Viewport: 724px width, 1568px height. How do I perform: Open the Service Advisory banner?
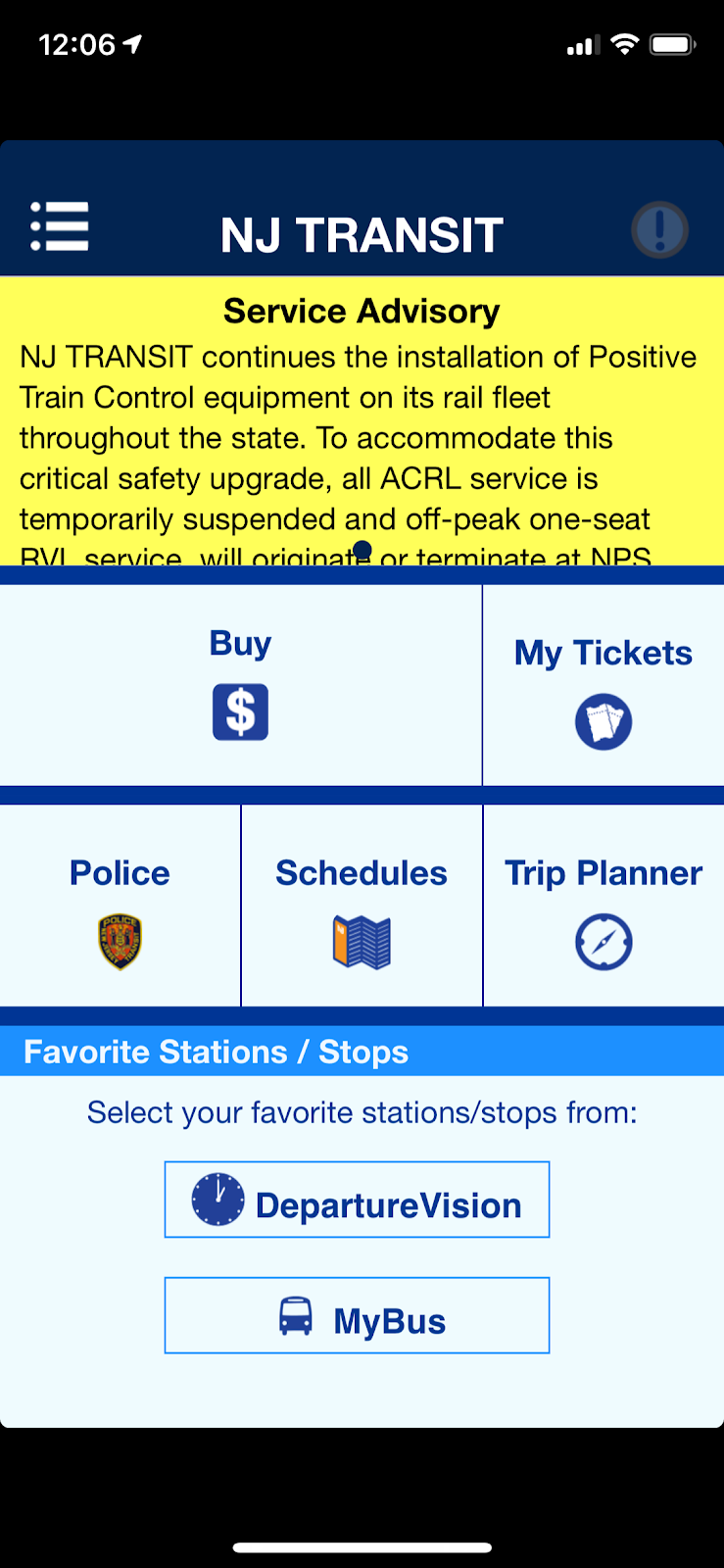tap(362, 421)
